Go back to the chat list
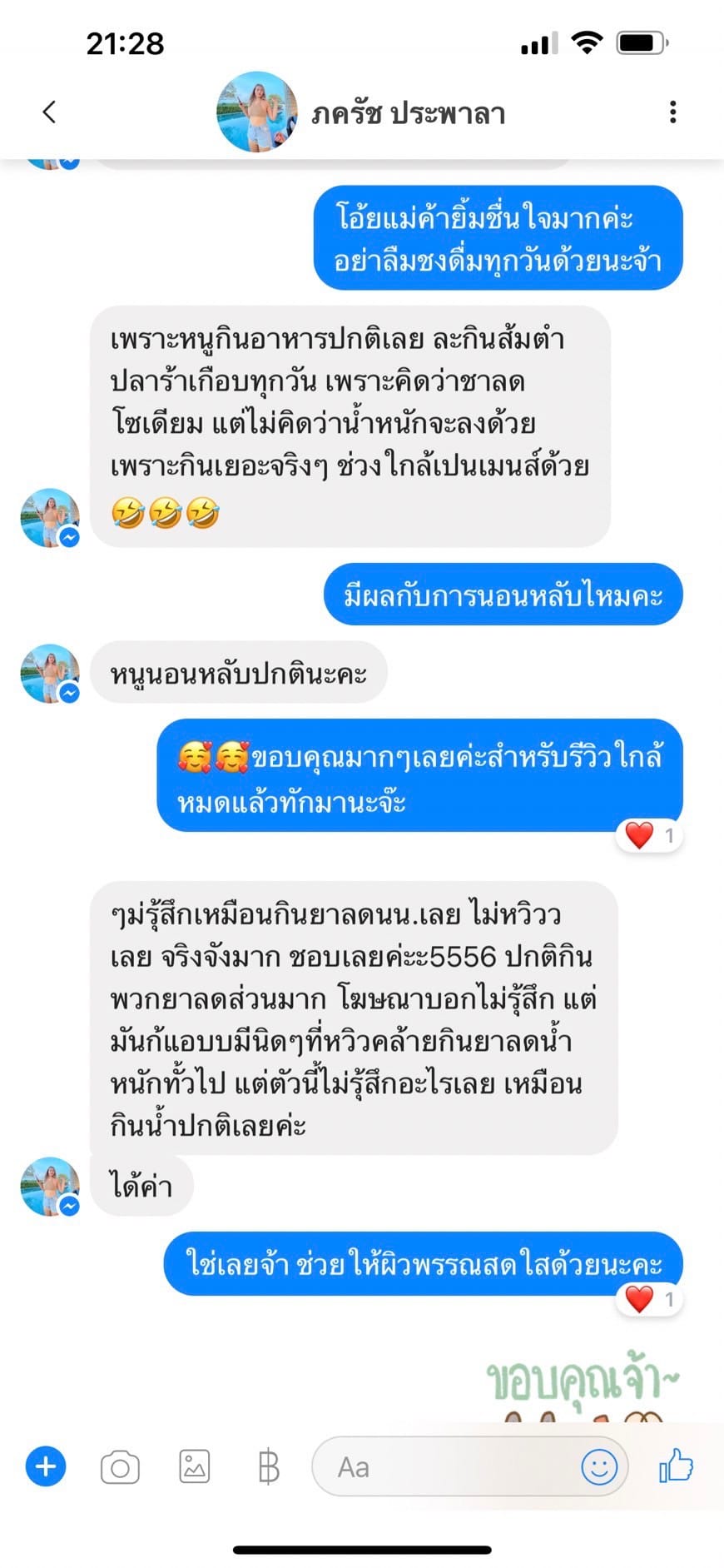 click(49, 112)
